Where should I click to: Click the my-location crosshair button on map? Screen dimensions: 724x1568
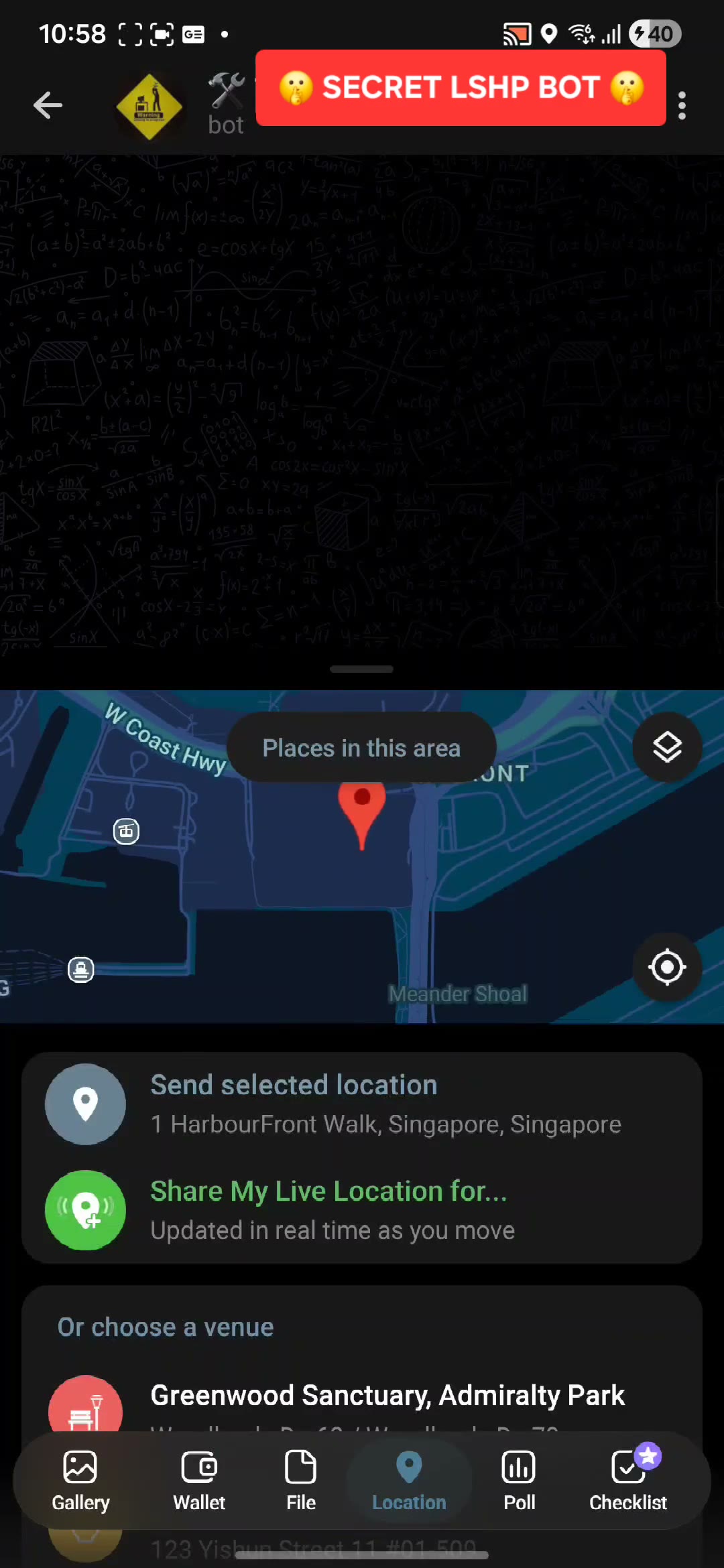(x=667, y=967)
